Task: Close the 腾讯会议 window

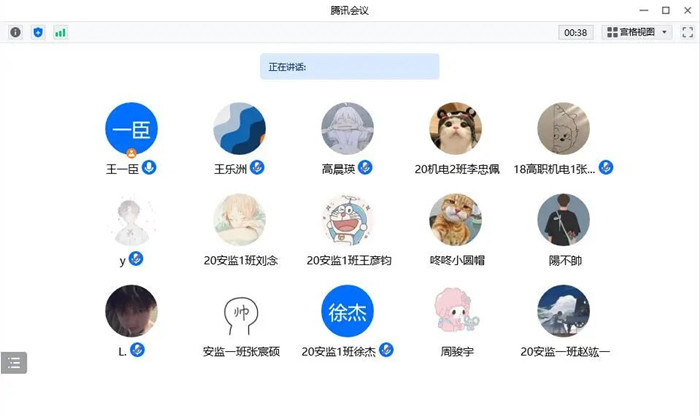Action: pyautogui.click(x=687, y=10)
